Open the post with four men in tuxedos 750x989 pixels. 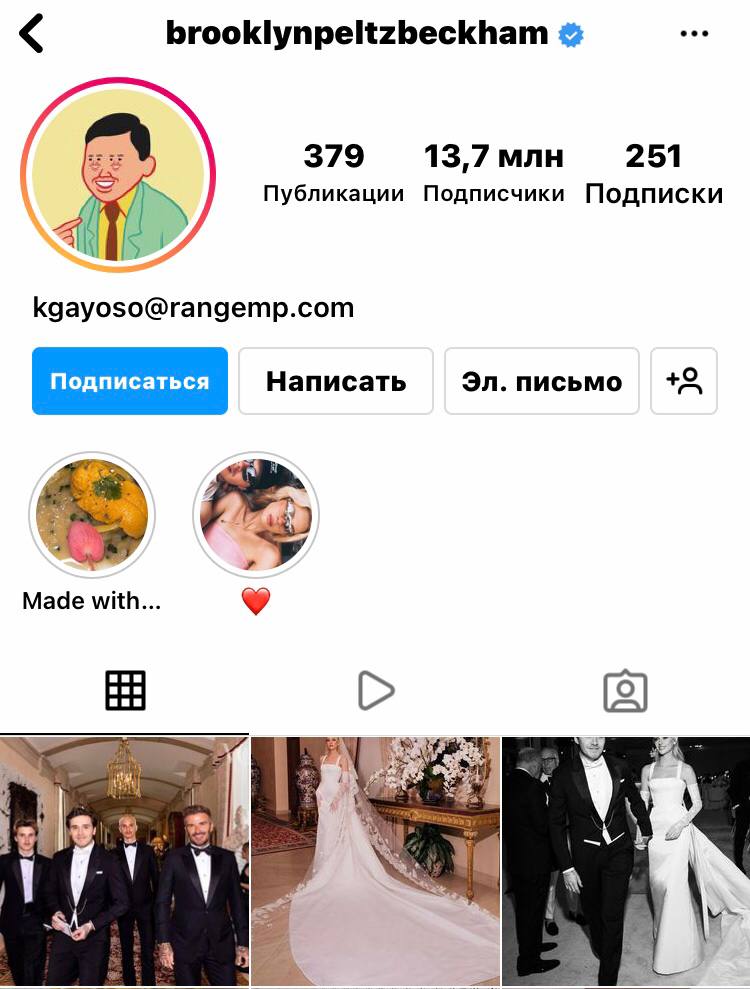(124, 862)
